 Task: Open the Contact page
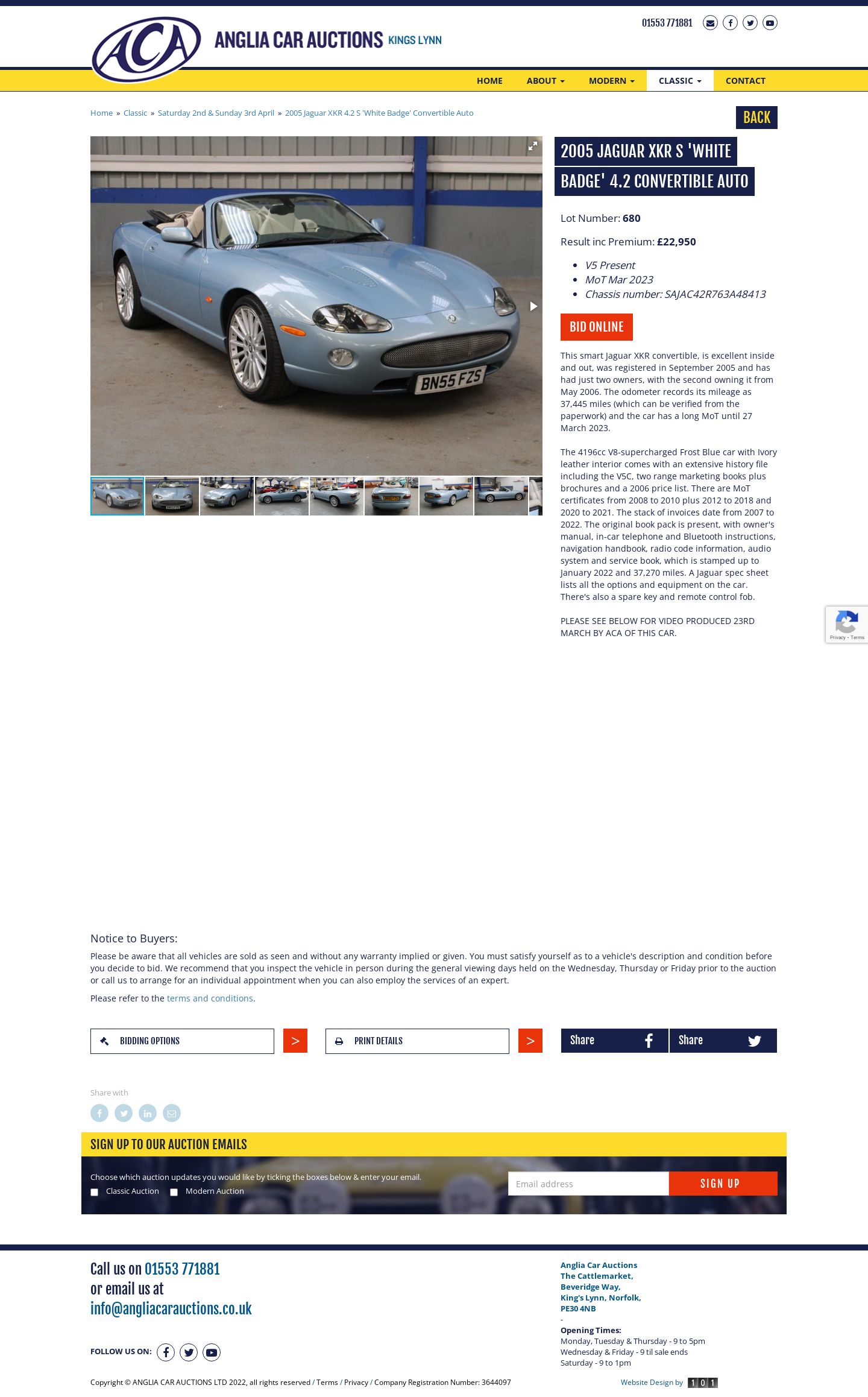point(745,81)
